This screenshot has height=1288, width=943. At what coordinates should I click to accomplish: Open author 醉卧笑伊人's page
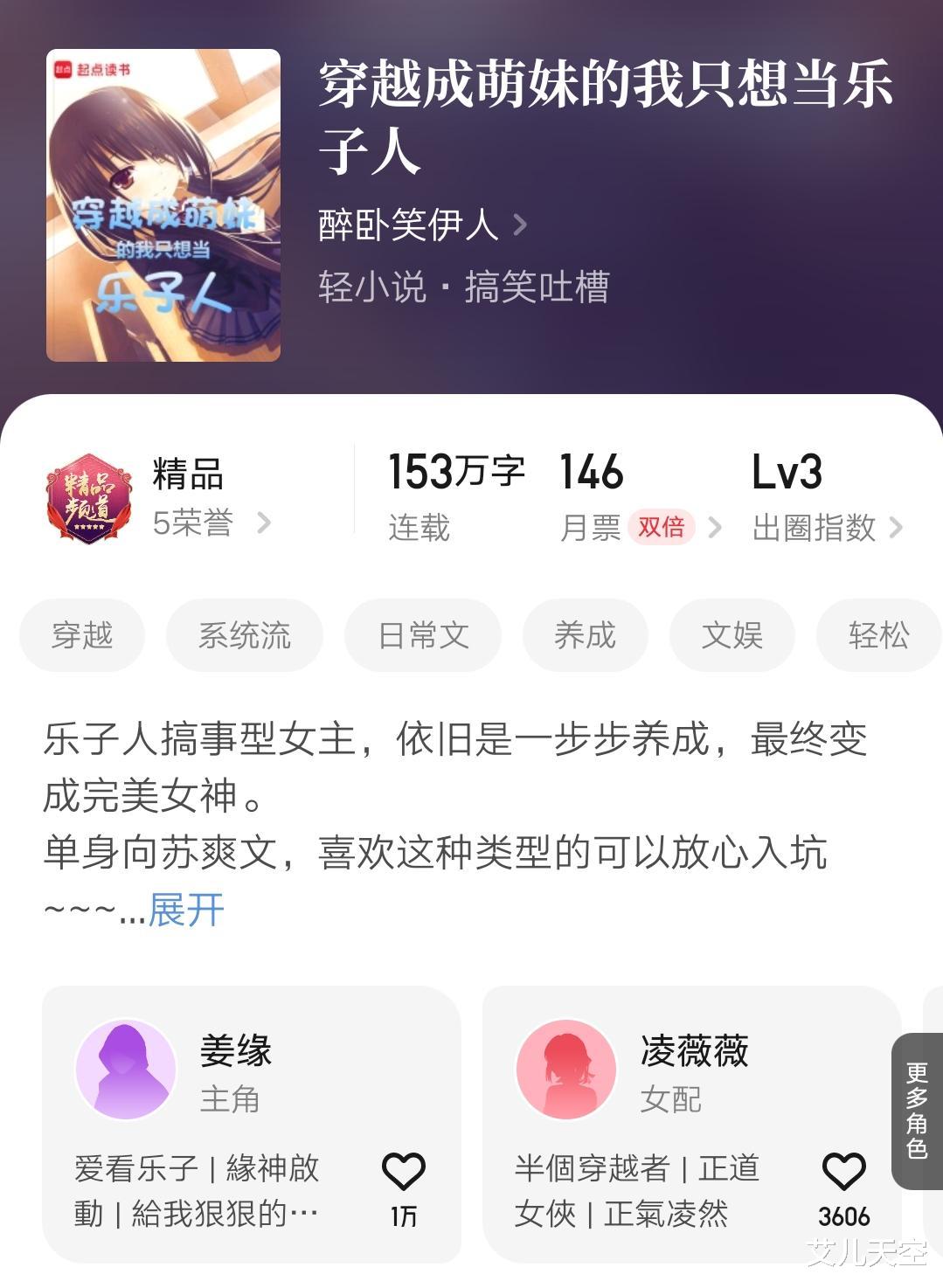pos(422,225)
